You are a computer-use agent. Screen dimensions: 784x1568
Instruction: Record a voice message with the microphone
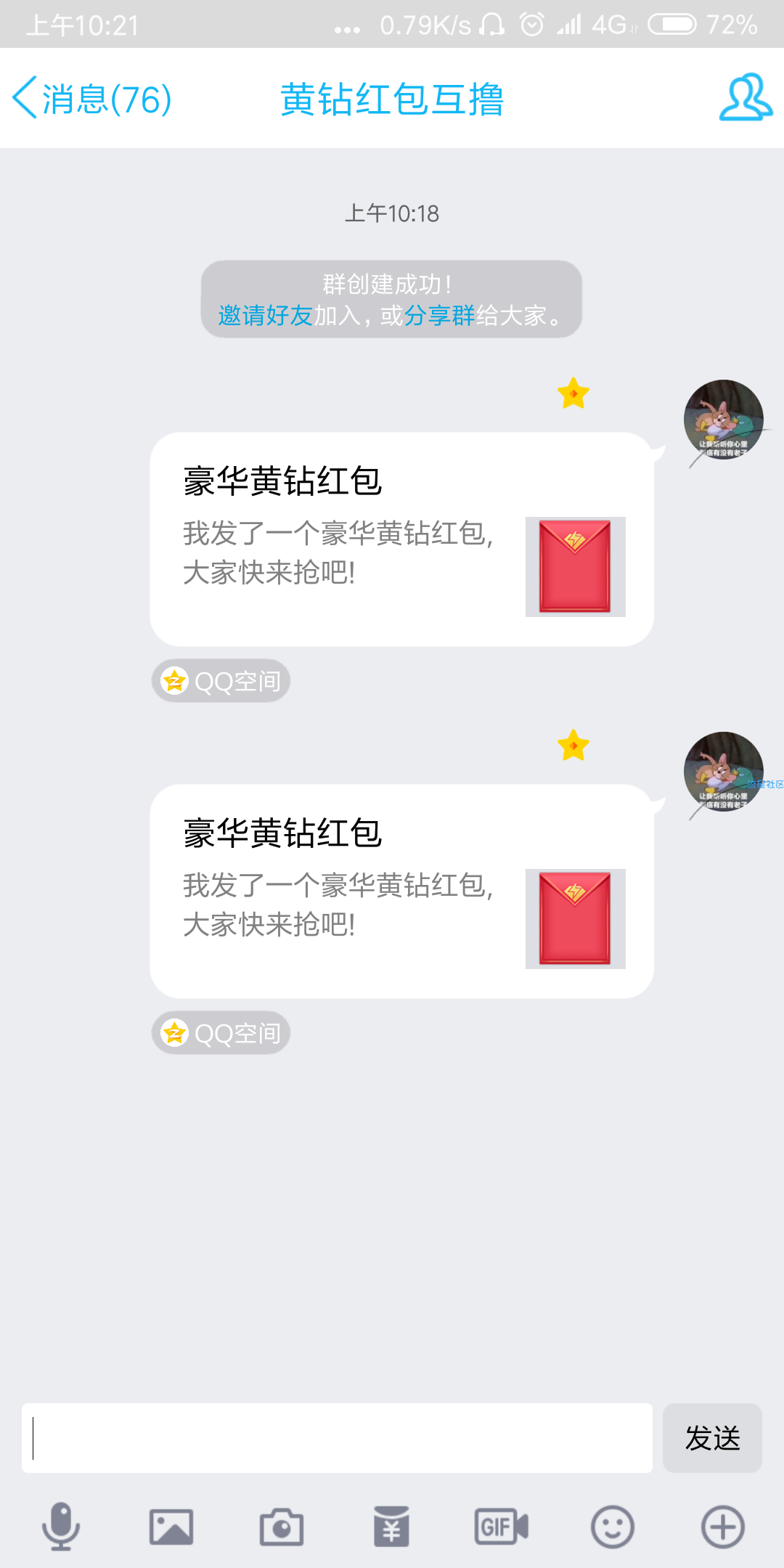point(61,1527)
